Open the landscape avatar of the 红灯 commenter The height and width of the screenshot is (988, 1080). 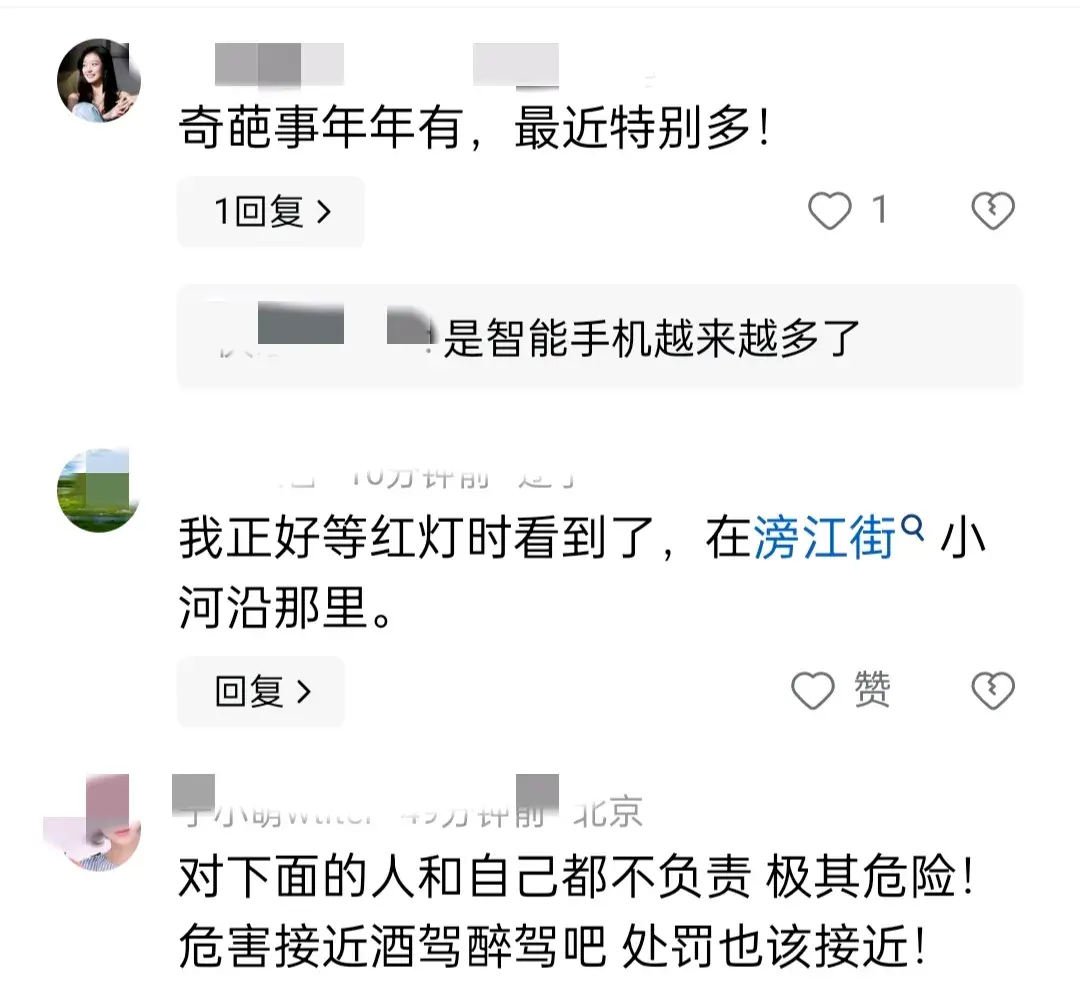pos(98,491)
